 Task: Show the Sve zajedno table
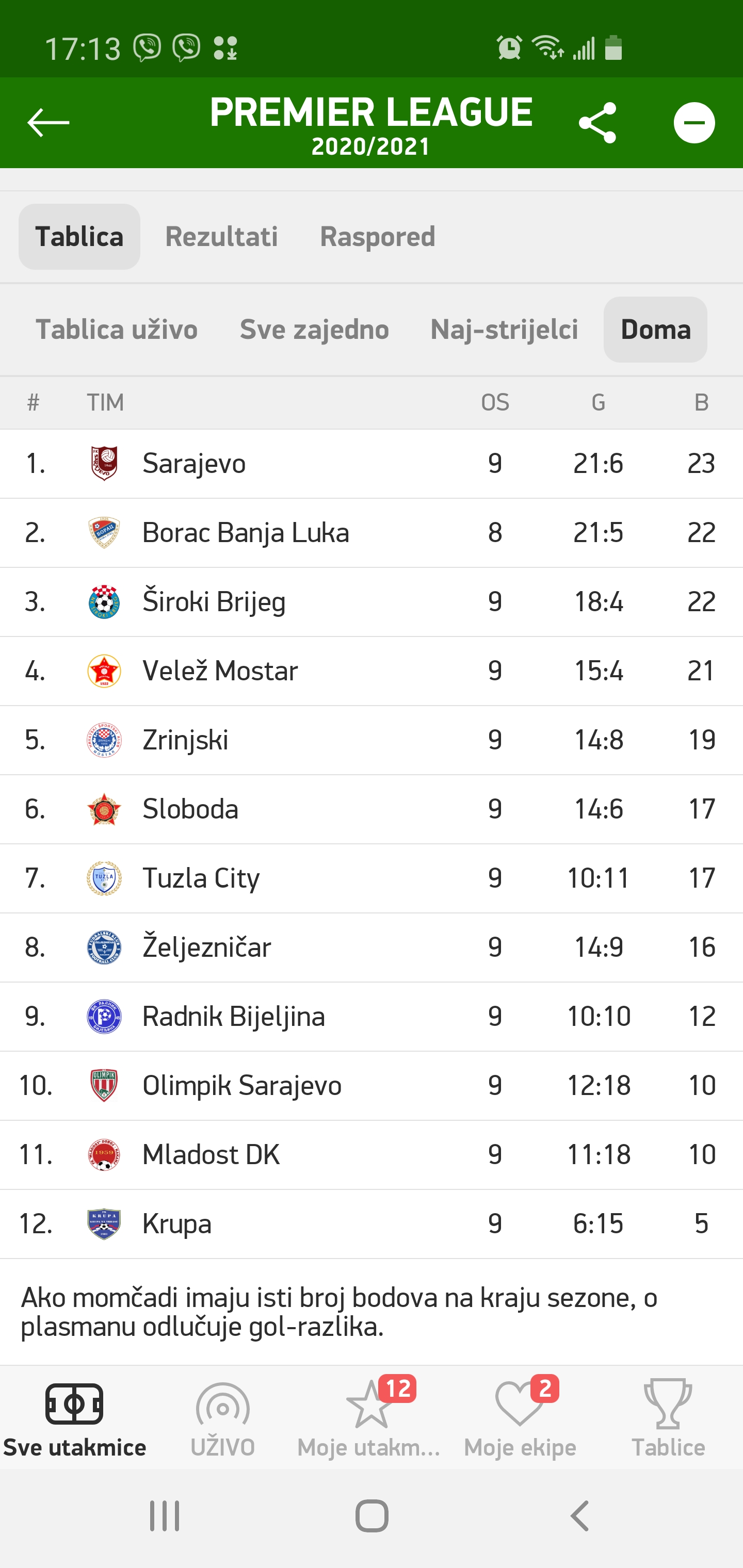314,329
